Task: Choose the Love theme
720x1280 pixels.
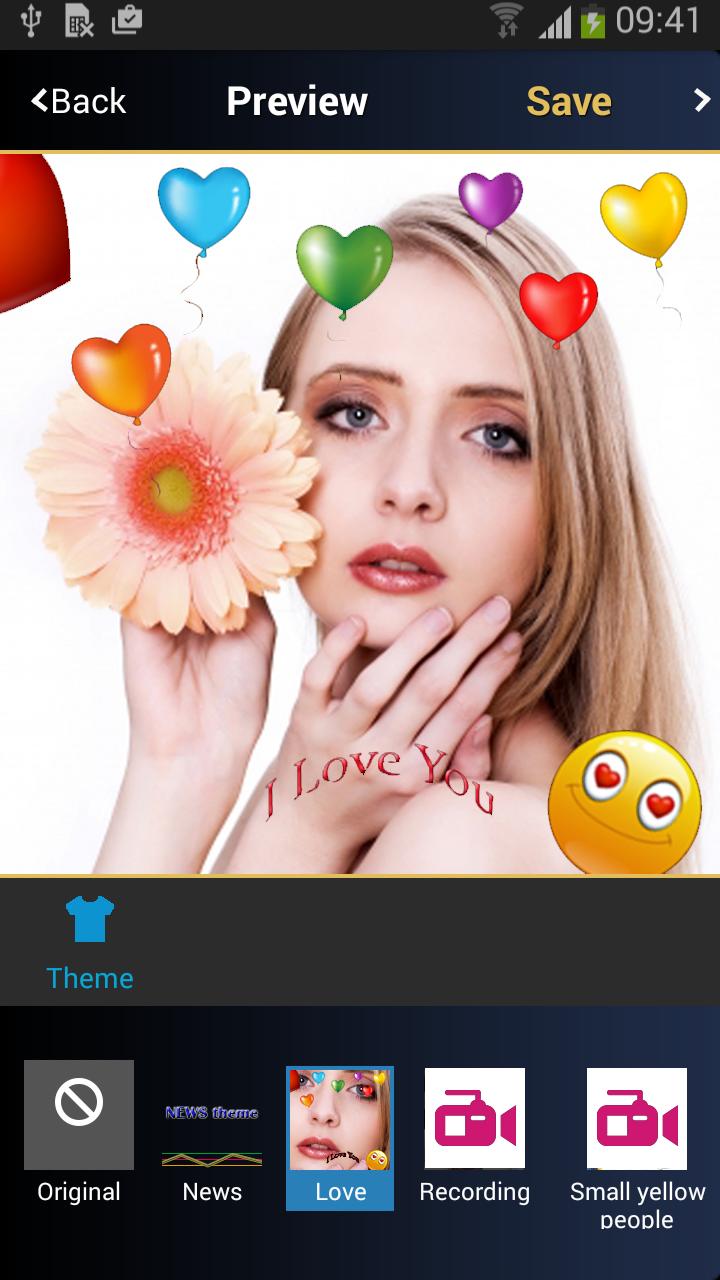Action: [340, 1136]
